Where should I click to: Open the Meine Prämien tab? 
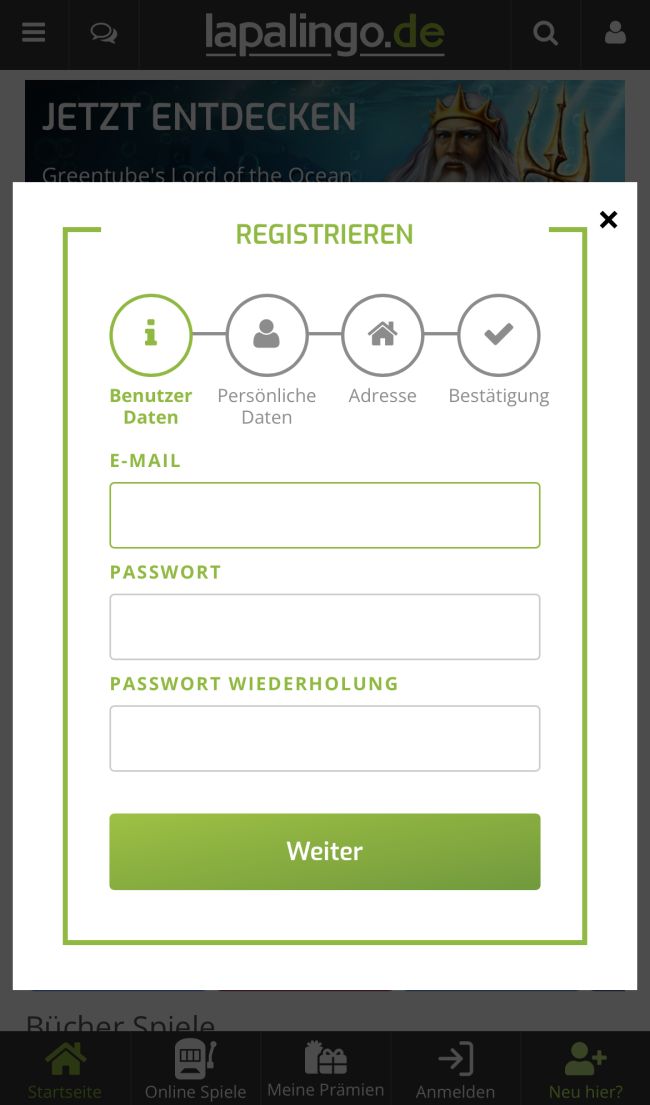(325, 1069)
